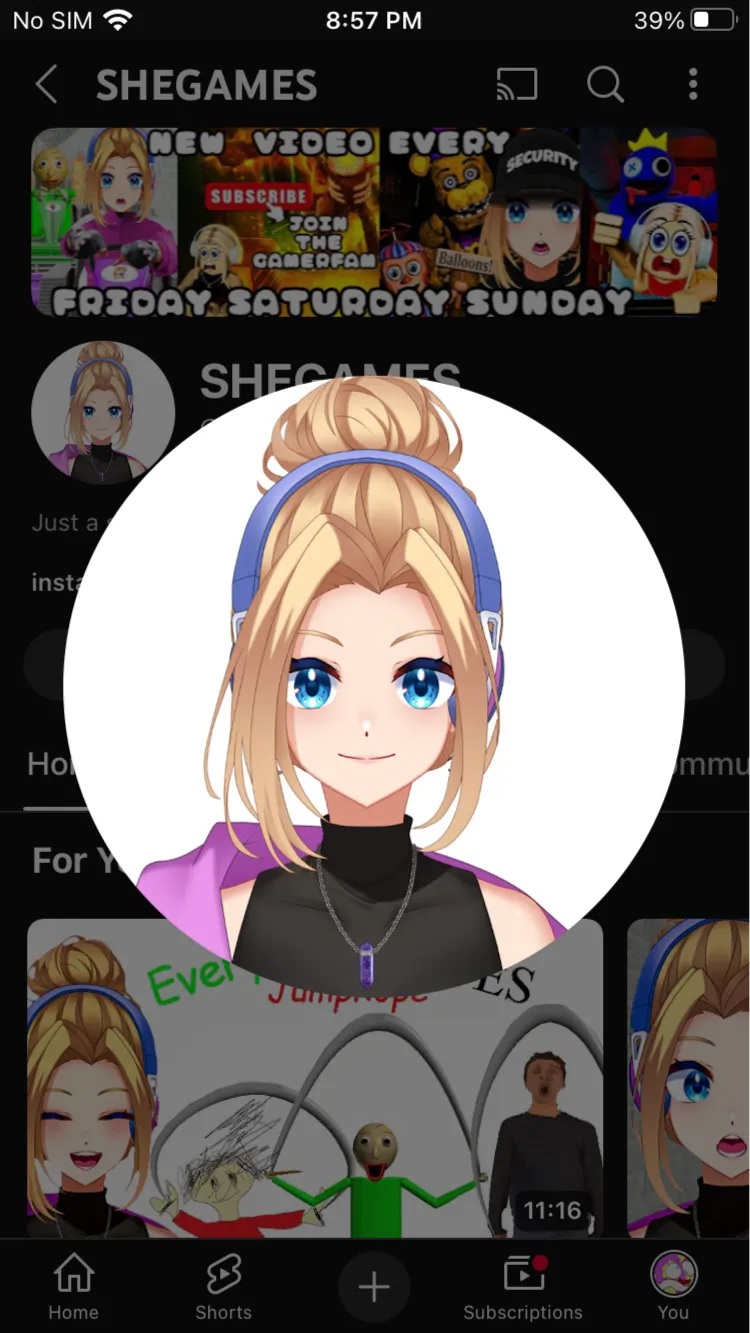The height and width of the screenshot is (1333, 750).
Task: Go to the You tab
Action: [x=673, y=1288]
